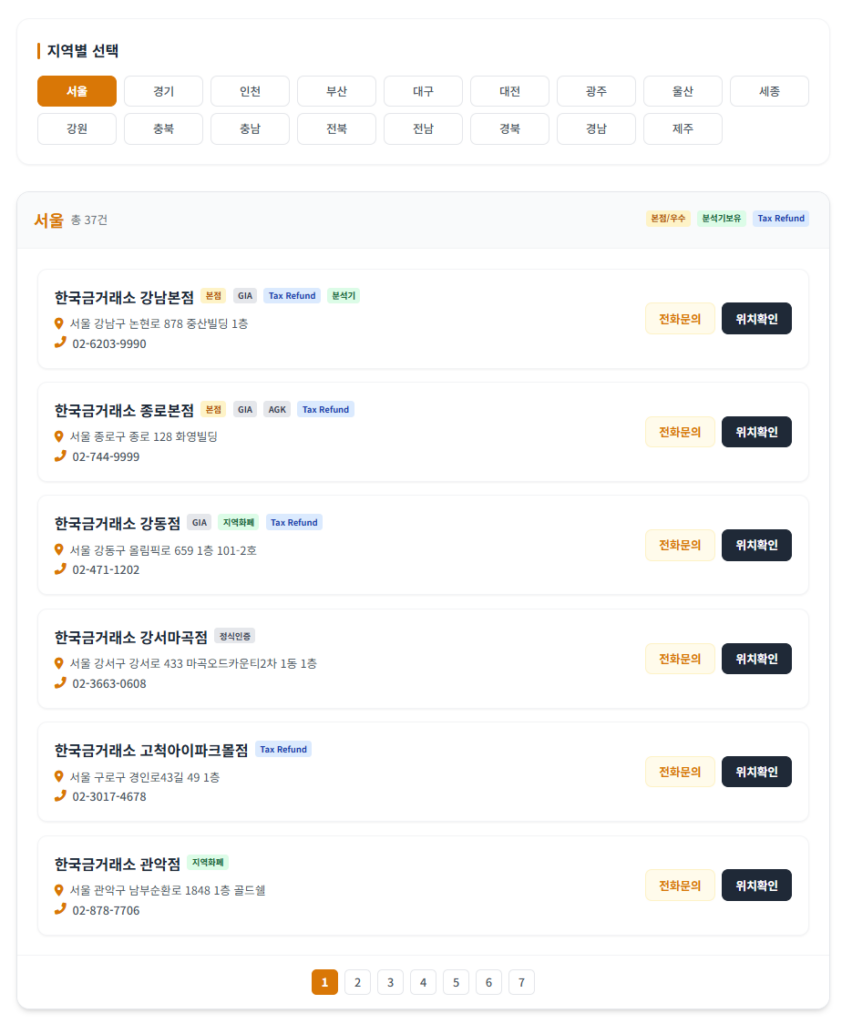Toggle the Tax Refund filter badge
Screen dimensions: 842x1024
(780, 218)
